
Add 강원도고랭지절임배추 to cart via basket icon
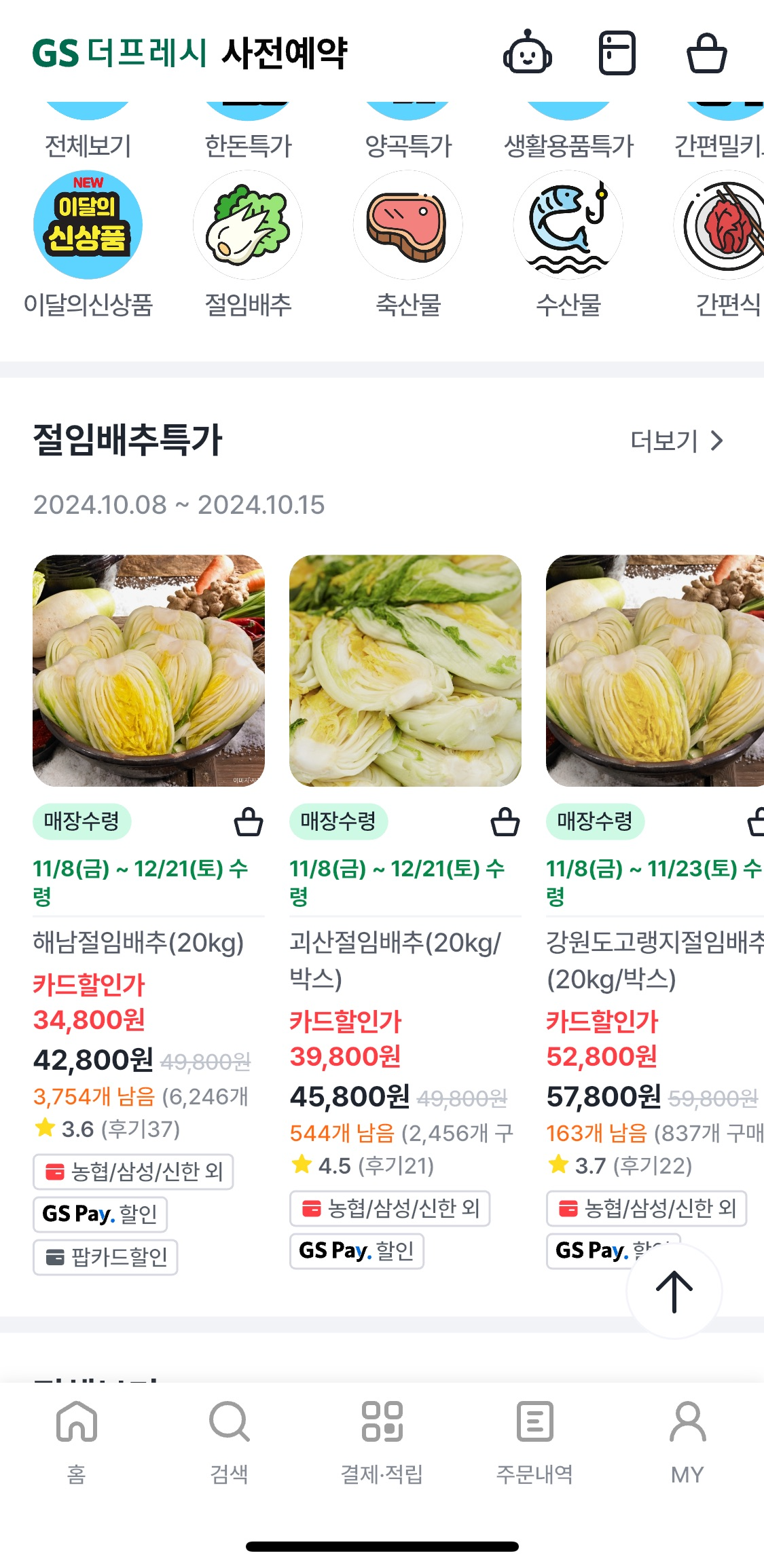point(758,822)
